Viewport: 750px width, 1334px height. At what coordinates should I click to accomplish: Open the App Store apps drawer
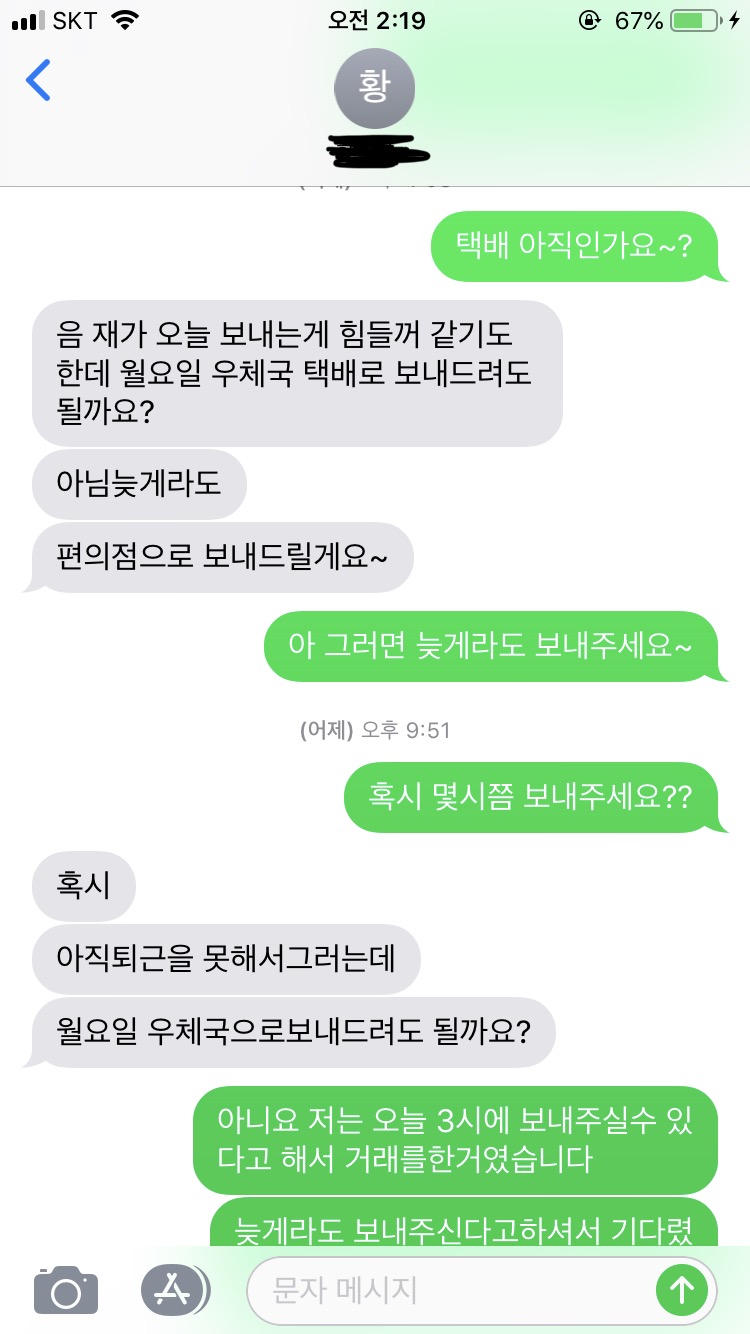tap(172, 1290)
